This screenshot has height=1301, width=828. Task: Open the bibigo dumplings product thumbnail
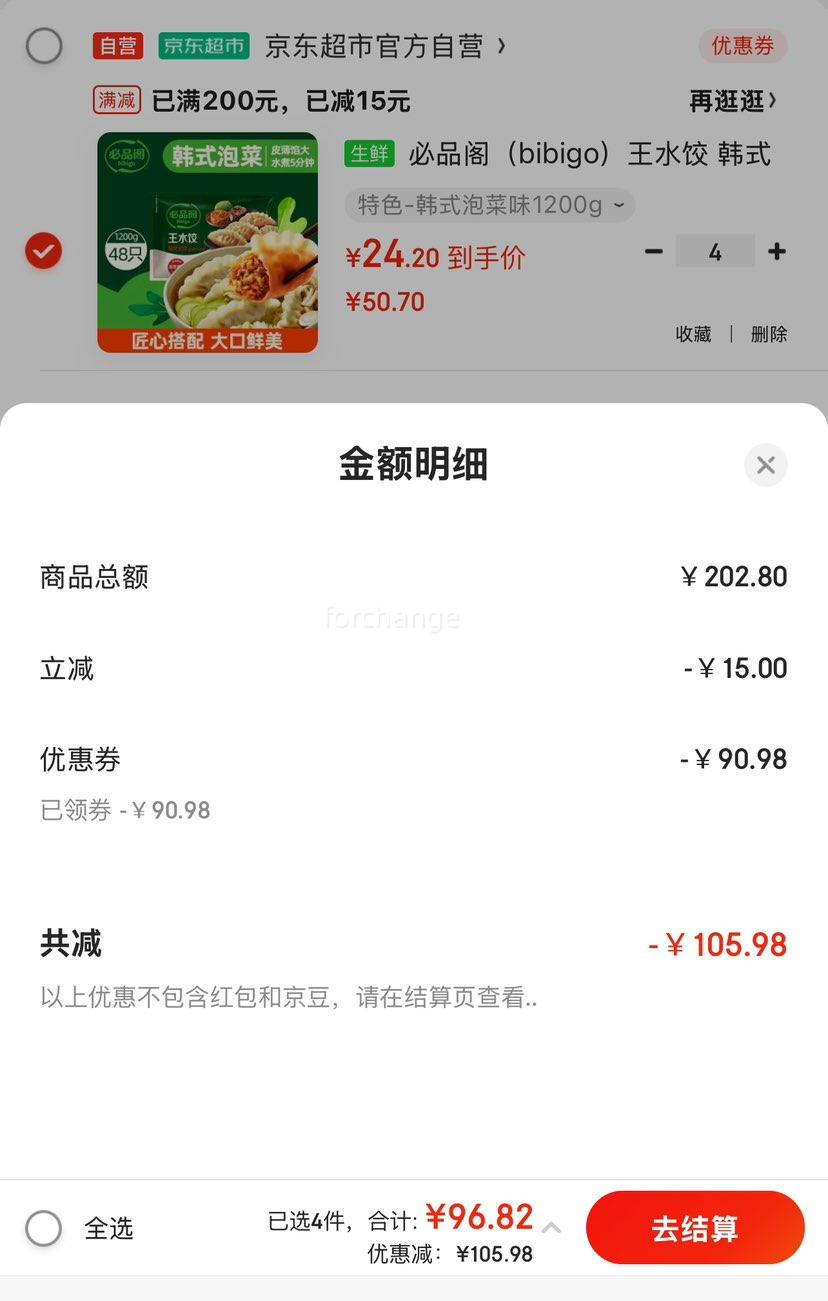[207, 244]
